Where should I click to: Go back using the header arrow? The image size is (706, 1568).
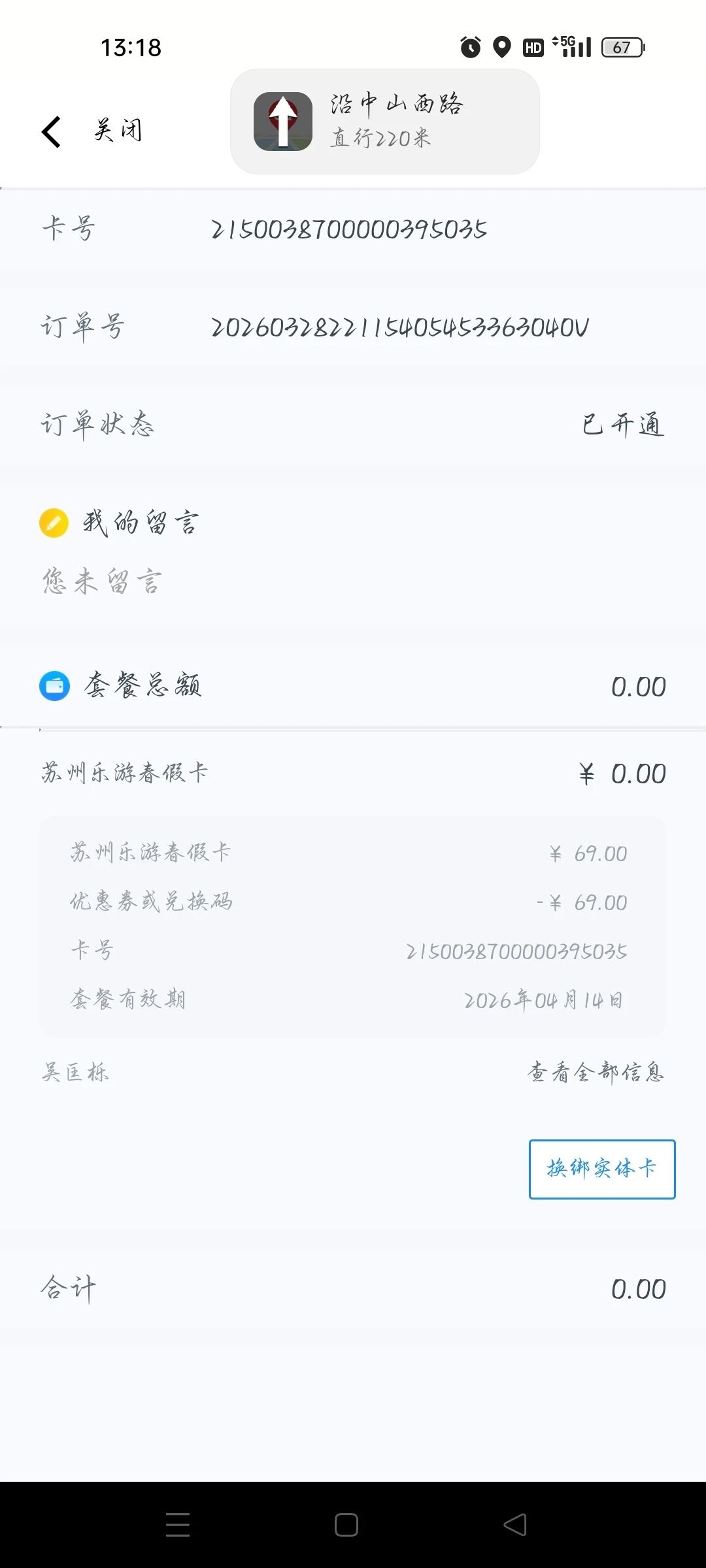tap(52, 131)
